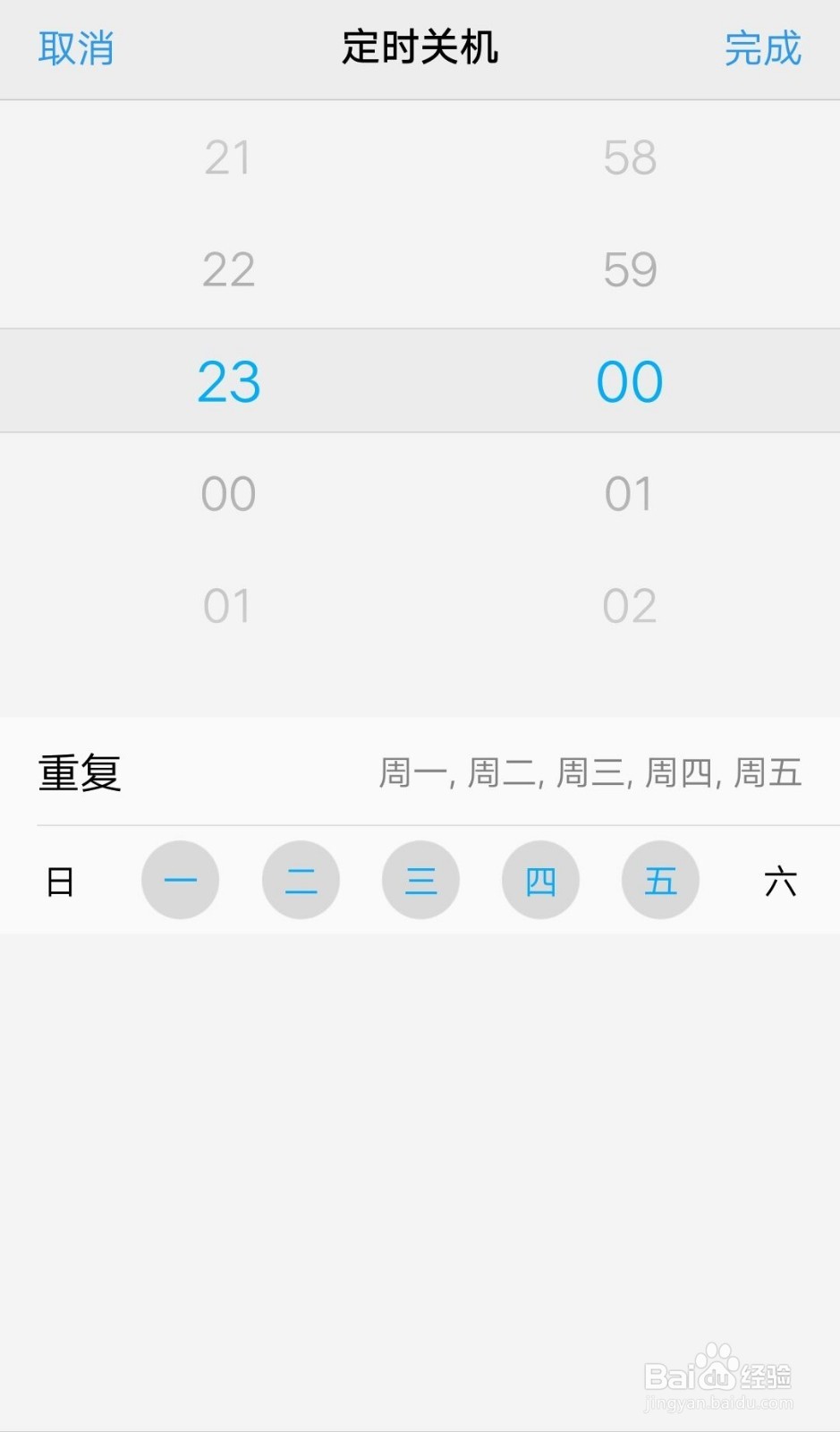Disable Friday (五) repeat
Image resolution: width=840 pixels, height=1432 pixels.
[x=660, y=880]
